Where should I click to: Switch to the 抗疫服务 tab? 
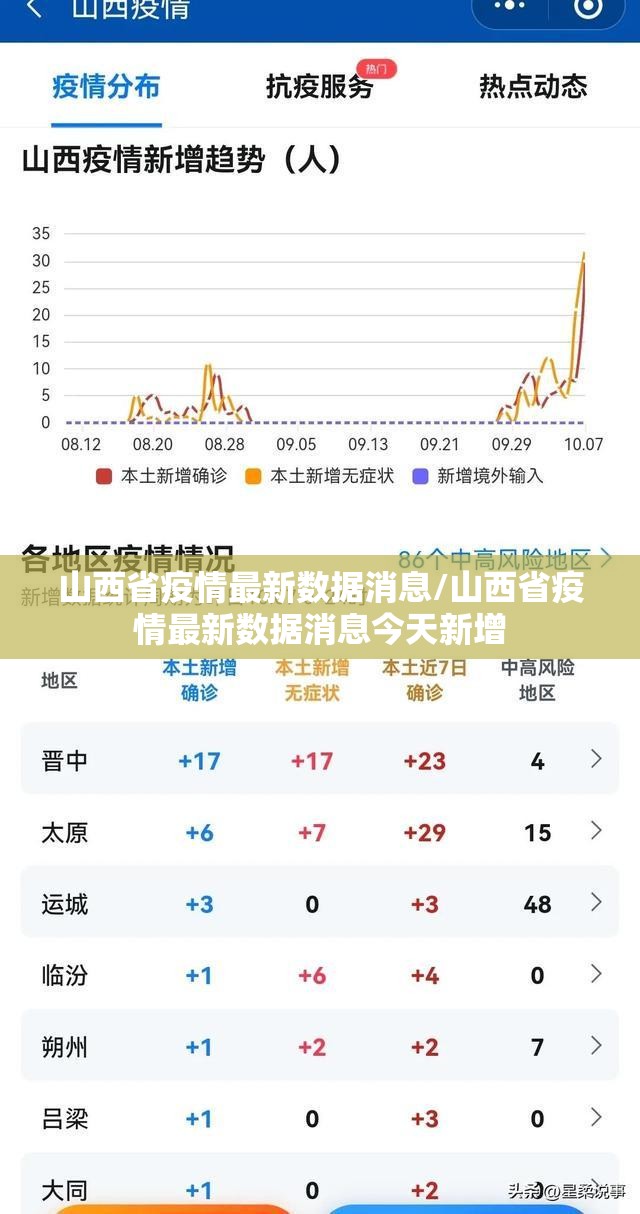(319, 87)
